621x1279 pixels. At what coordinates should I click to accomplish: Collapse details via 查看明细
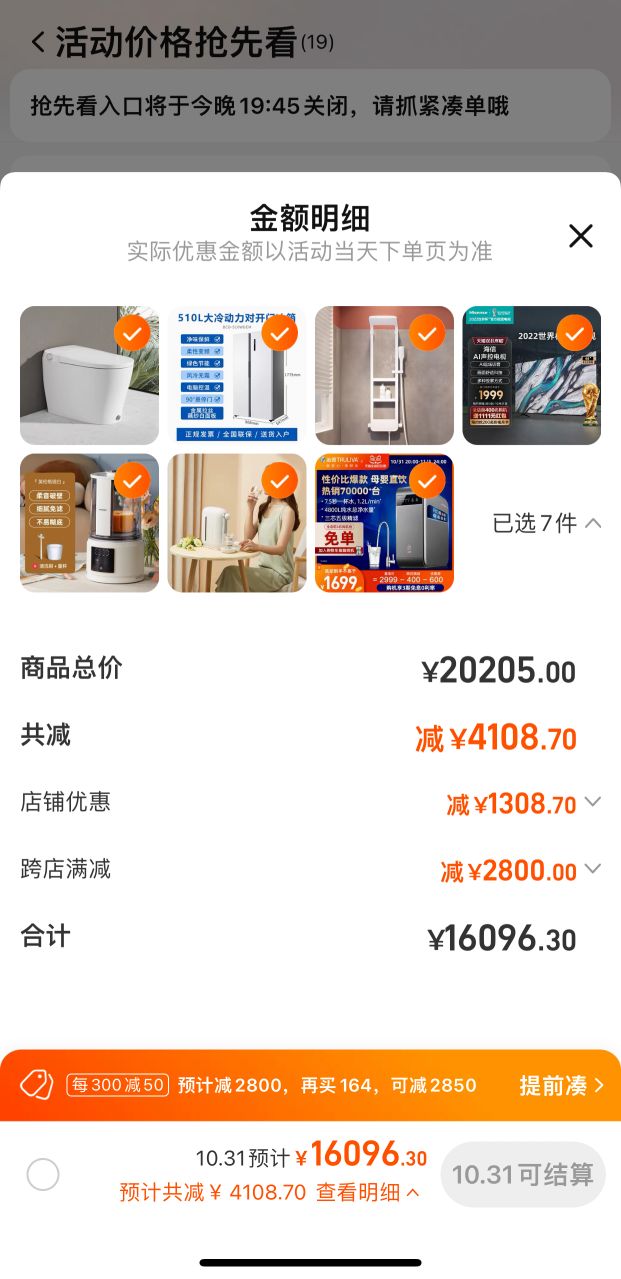[368, 1192]
